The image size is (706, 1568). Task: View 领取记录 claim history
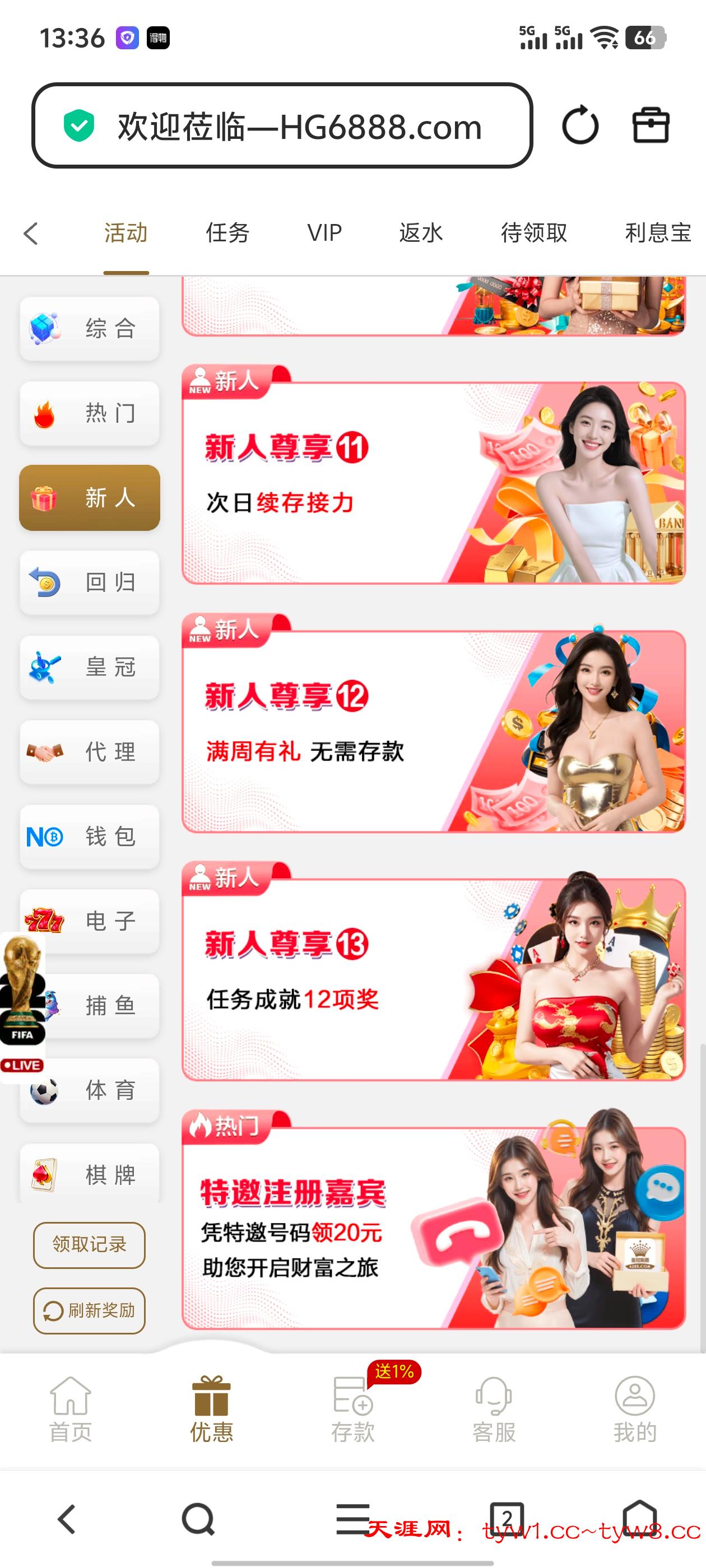pyautogui.click(x=89, y=1245)
